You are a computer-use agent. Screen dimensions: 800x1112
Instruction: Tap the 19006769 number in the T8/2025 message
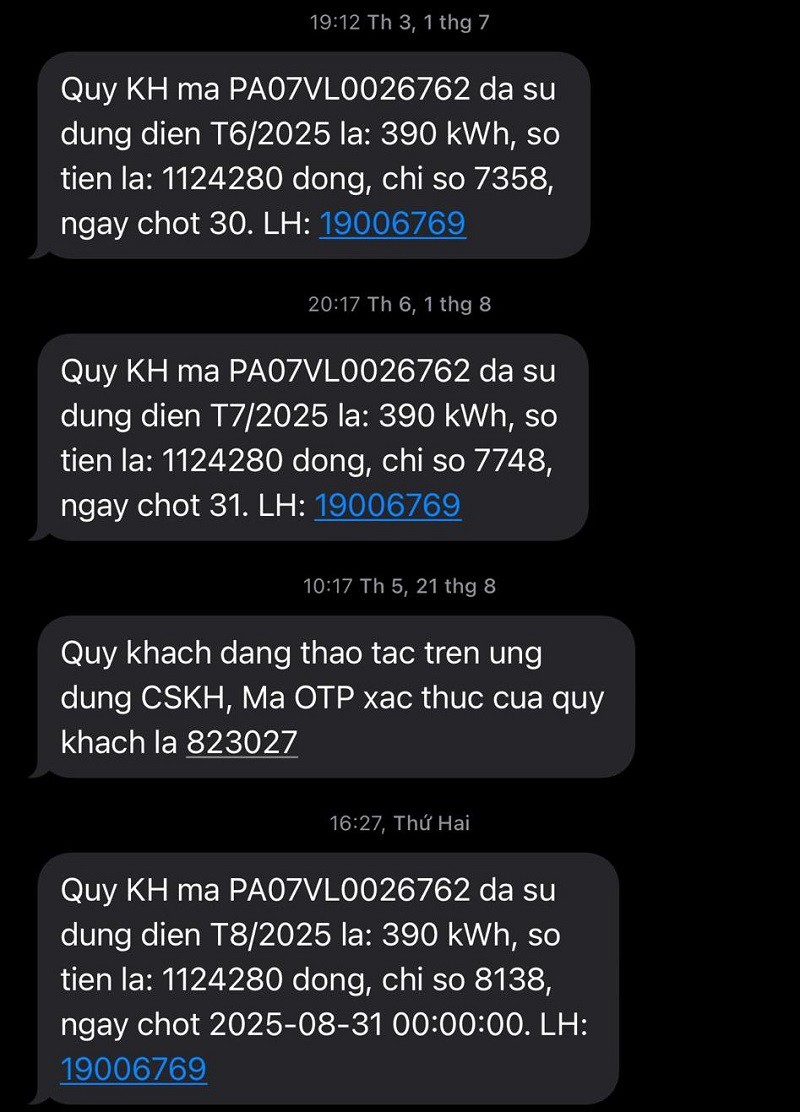coord(135,1068)
